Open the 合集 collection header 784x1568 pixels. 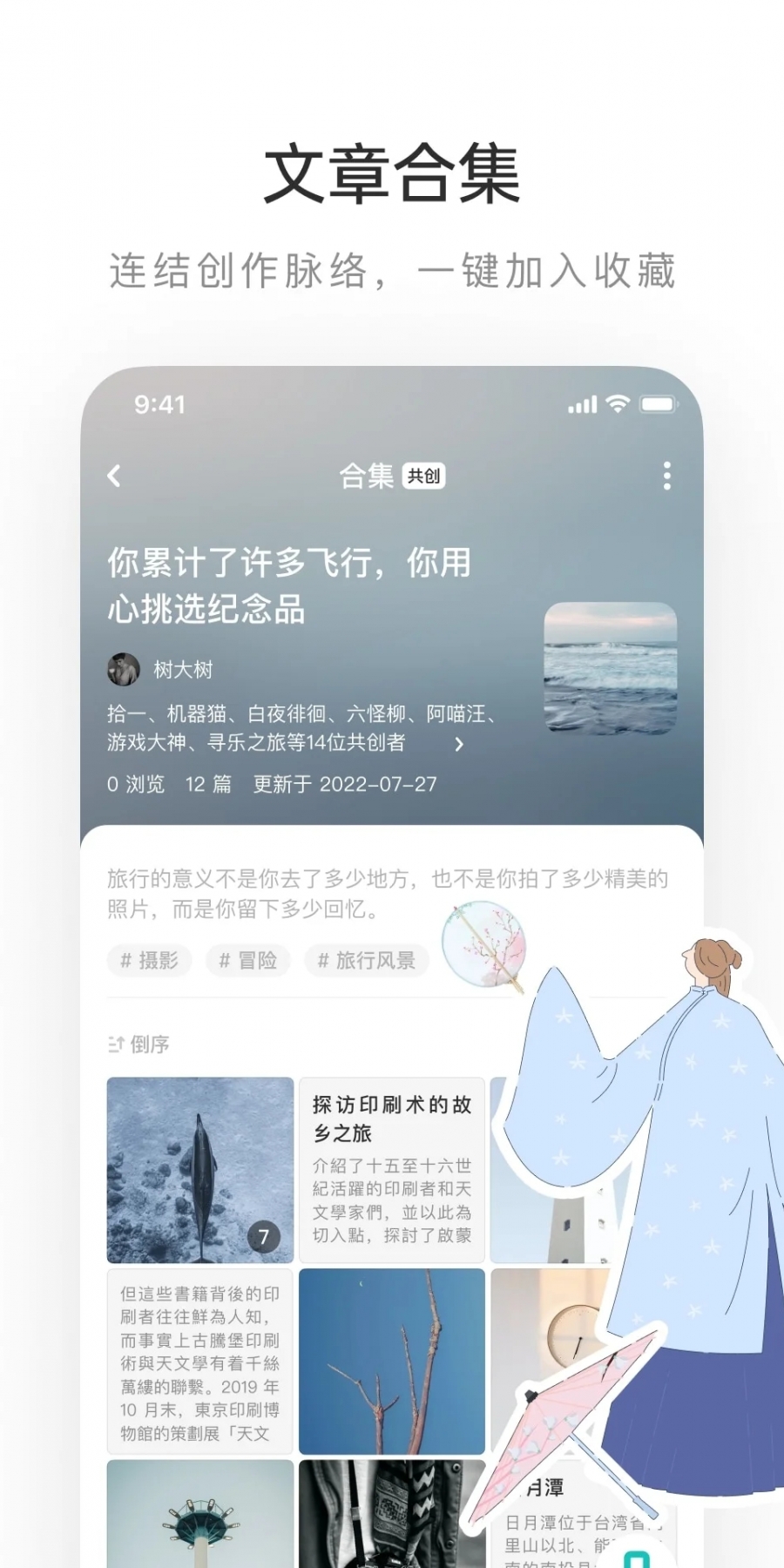pos(367,476)
